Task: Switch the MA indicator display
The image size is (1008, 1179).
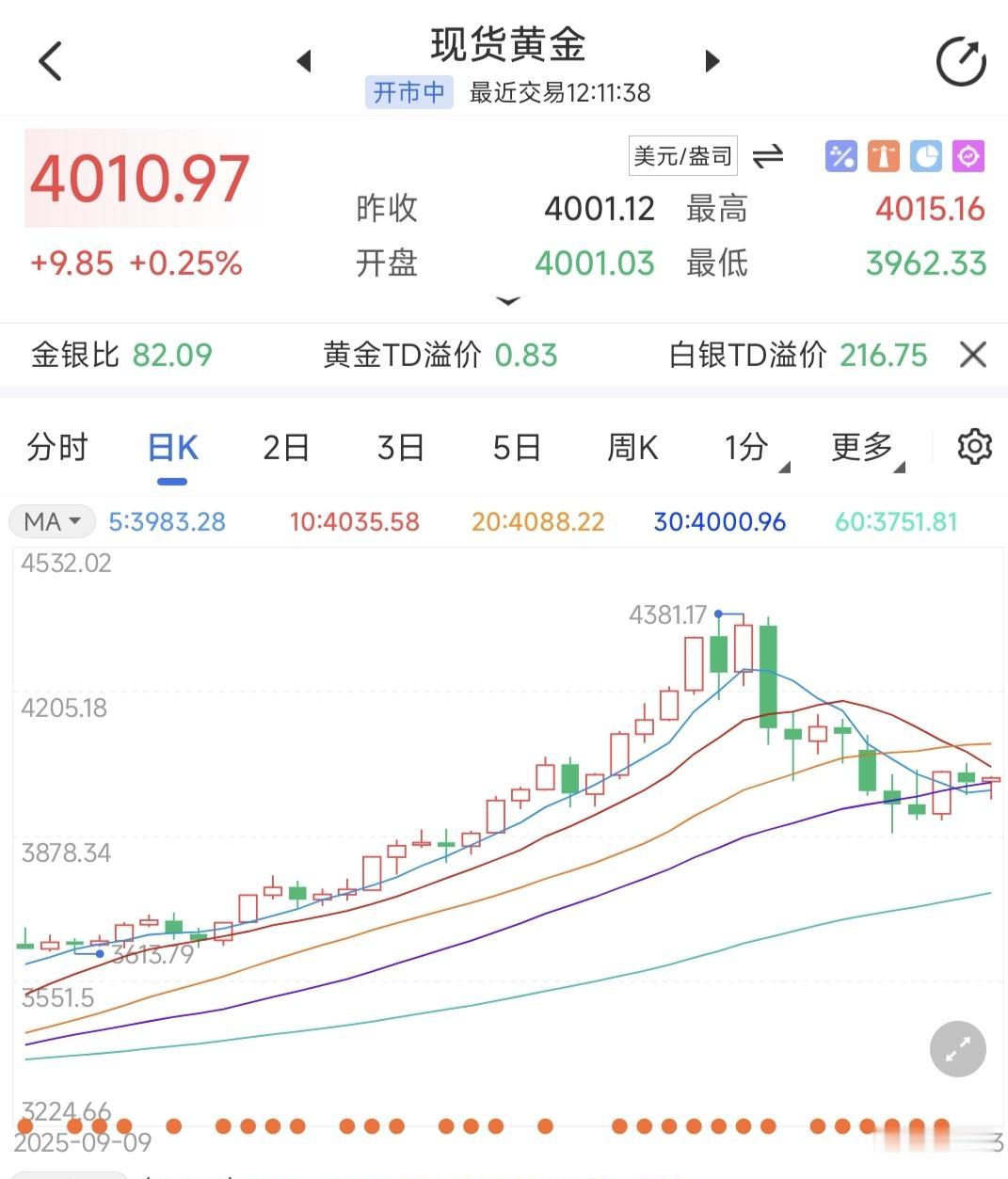Action: pyautogui.click(x=52, y=521)
